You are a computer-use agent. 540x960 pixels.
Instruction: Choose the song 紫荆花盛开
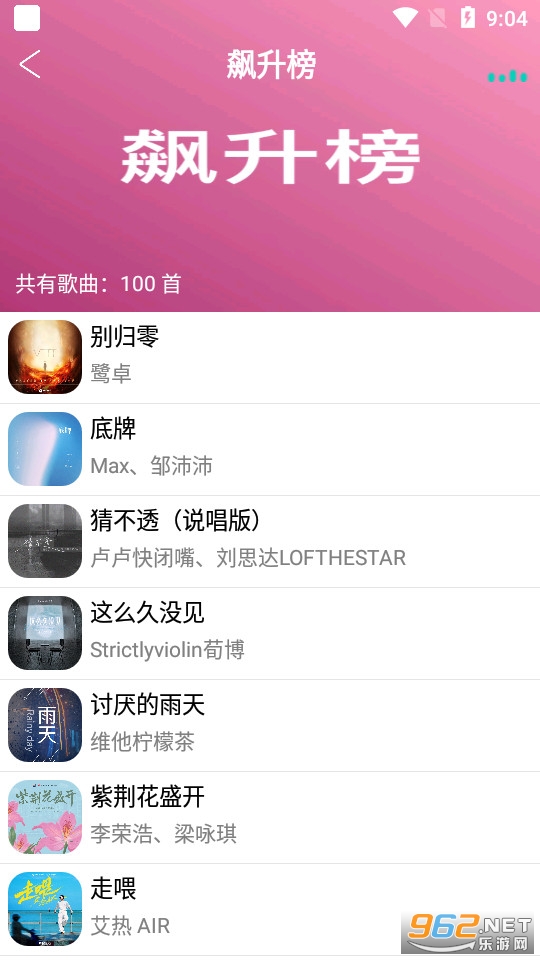pos(270,817)
